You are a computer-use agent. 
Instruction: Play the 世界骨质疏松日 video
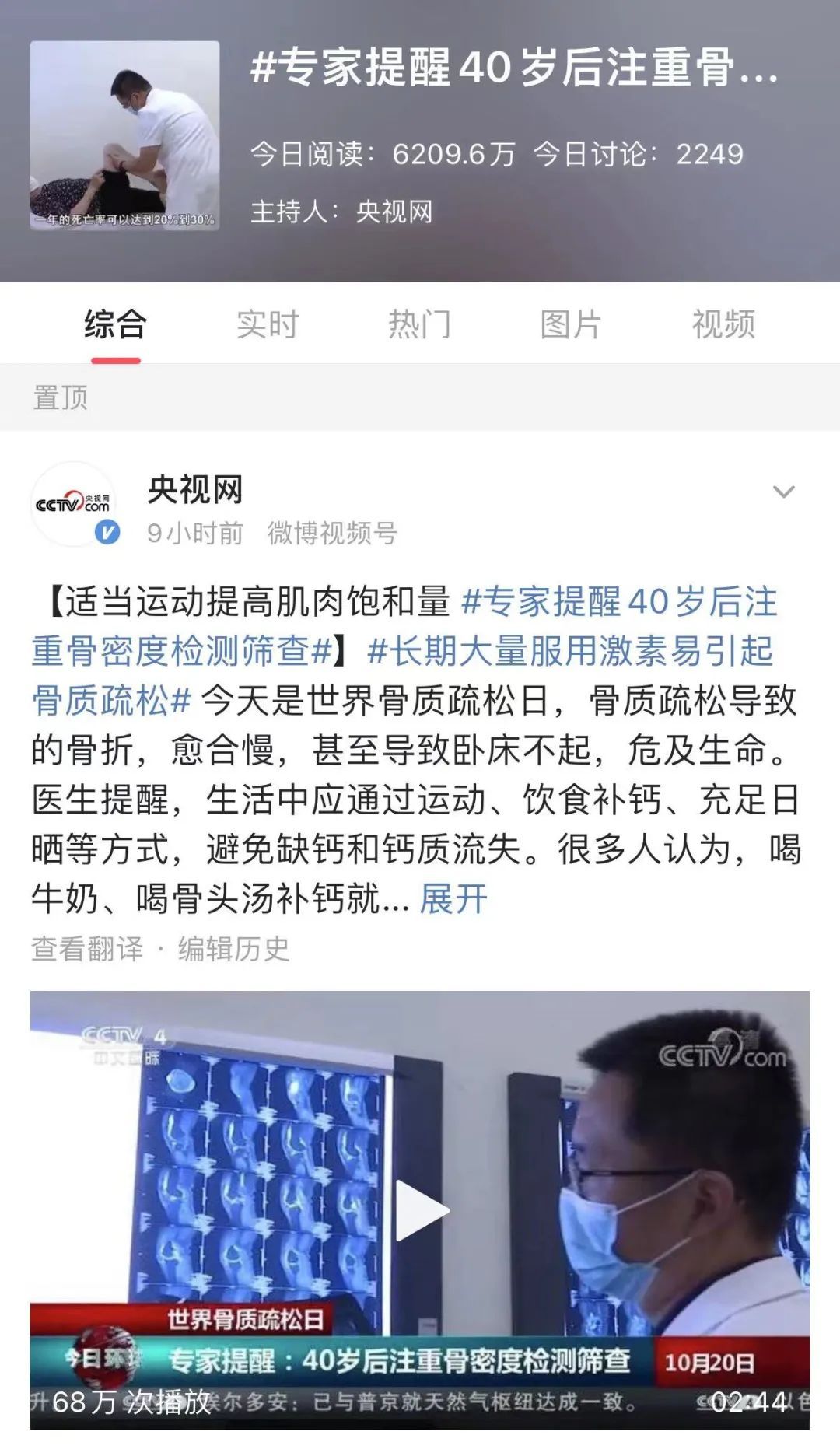pos(421,1209)
